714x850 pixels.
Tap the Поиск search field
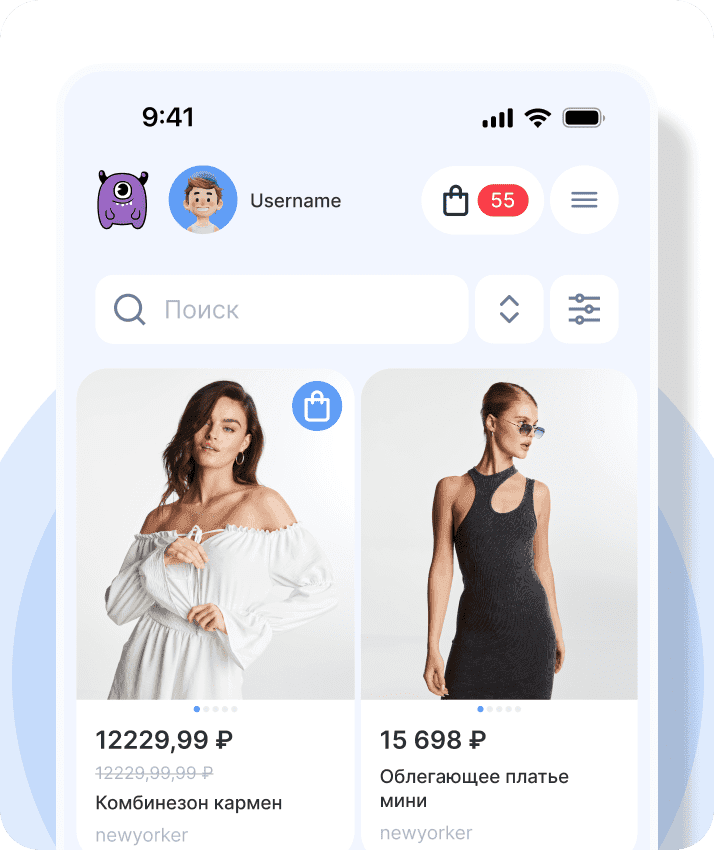coord(282,310)
